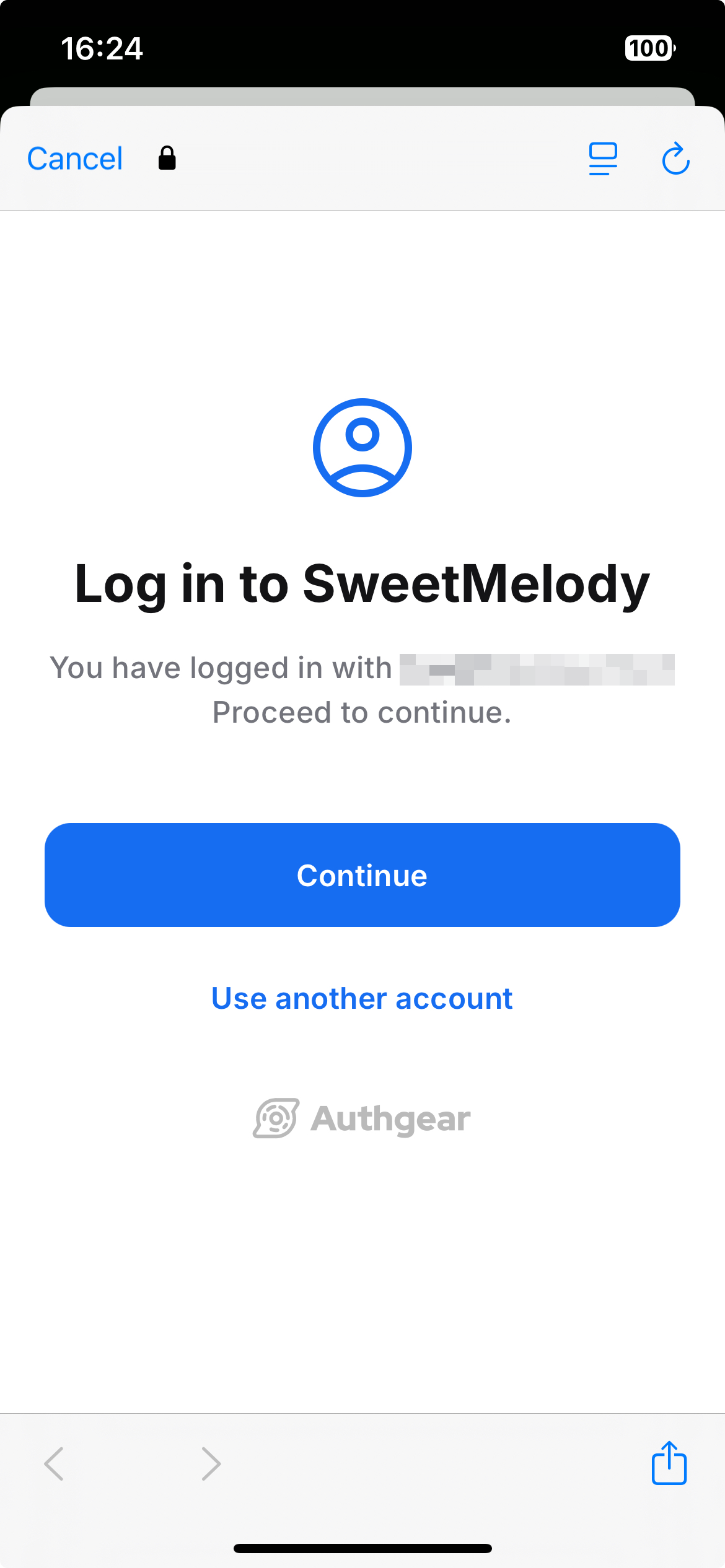Viewport: 725px width, 1568px height.
Task: Choose Use another account
Action: (362, 998)
